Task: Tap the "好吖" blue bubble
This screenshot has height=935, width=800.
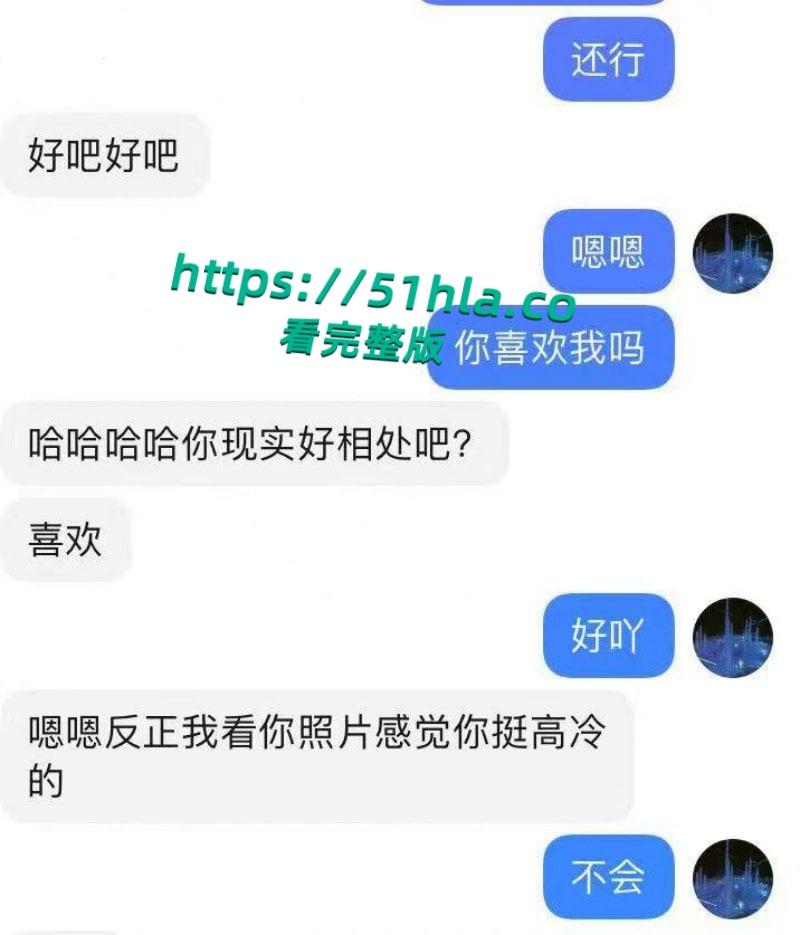Action: point(608,637)
